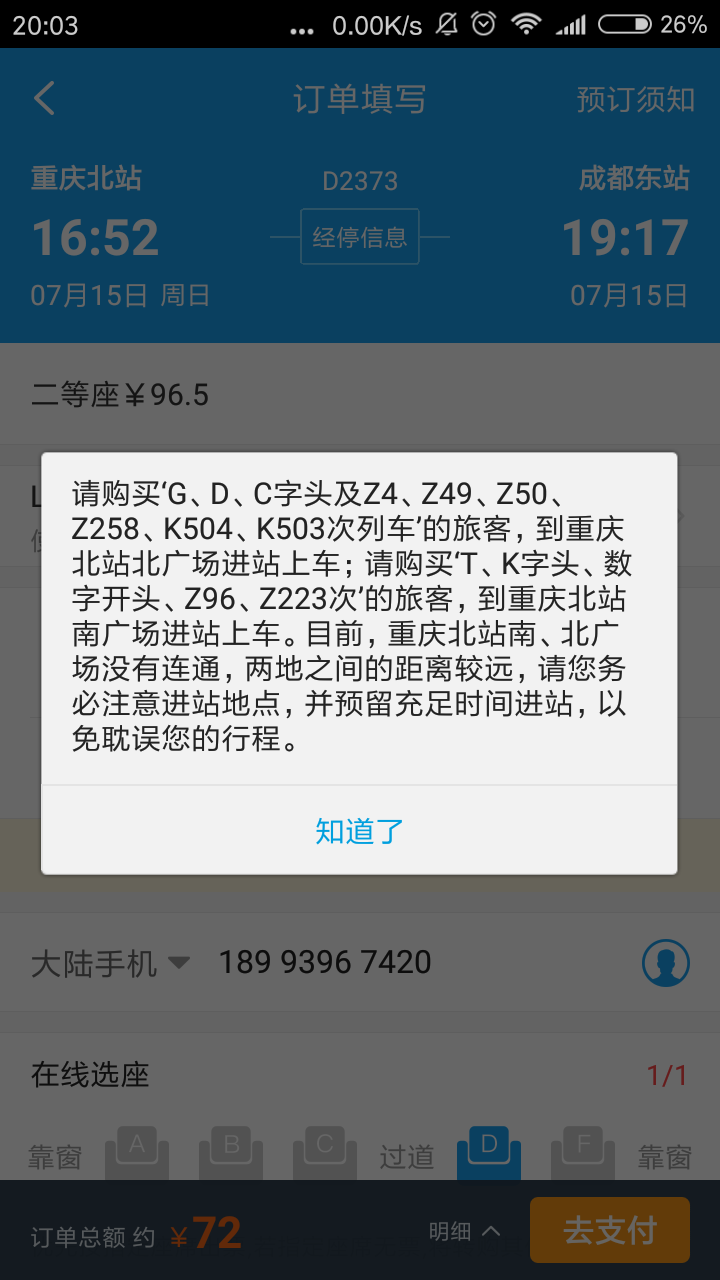Choose seat C
The height and width of the screenshot is (1280, 720).
coord(325,1153)
